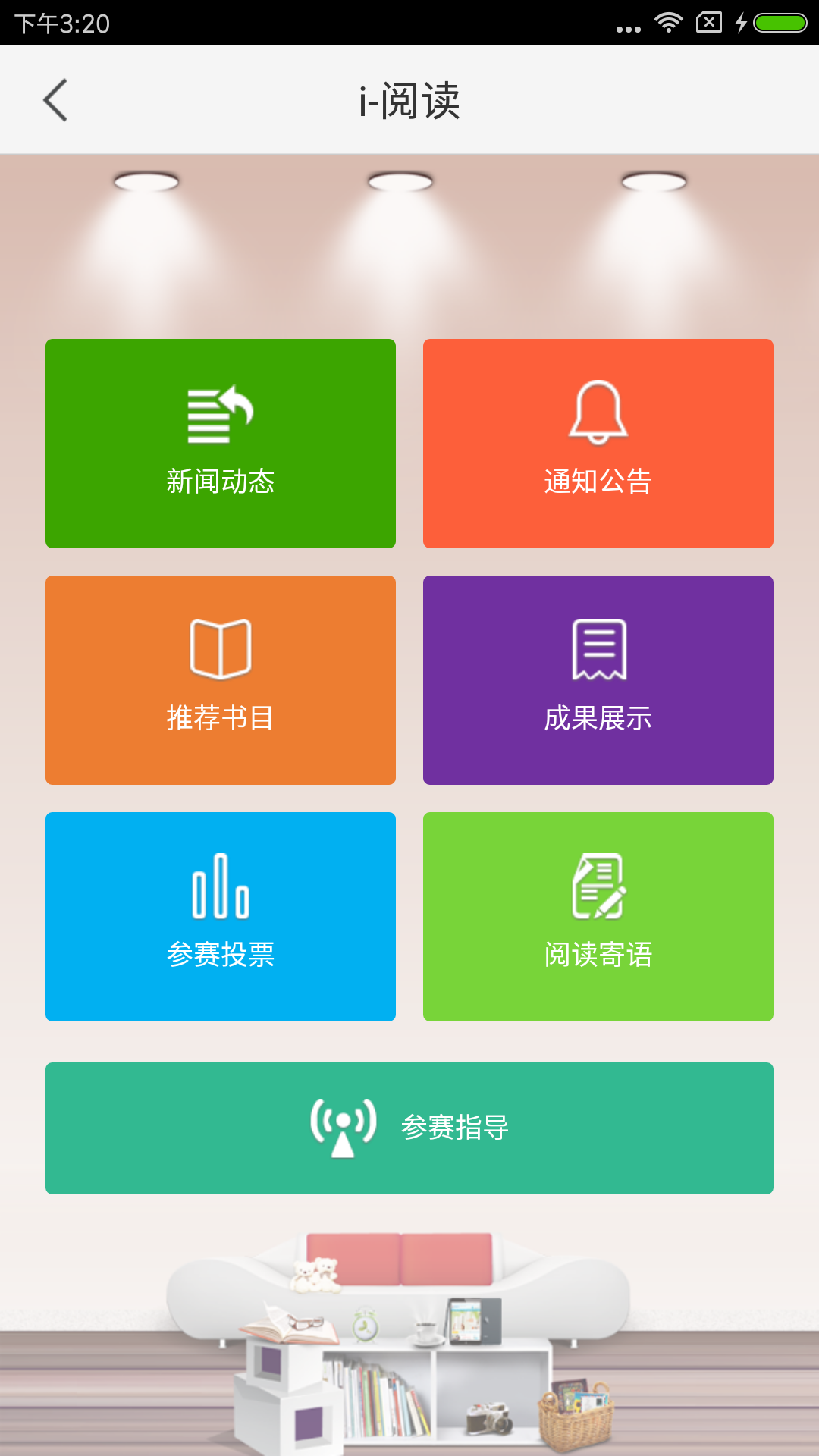This screenshot has width=819, height=1456.
Task: Tap the bar chart icon on 参赛投票
Action: pos(220,887)
